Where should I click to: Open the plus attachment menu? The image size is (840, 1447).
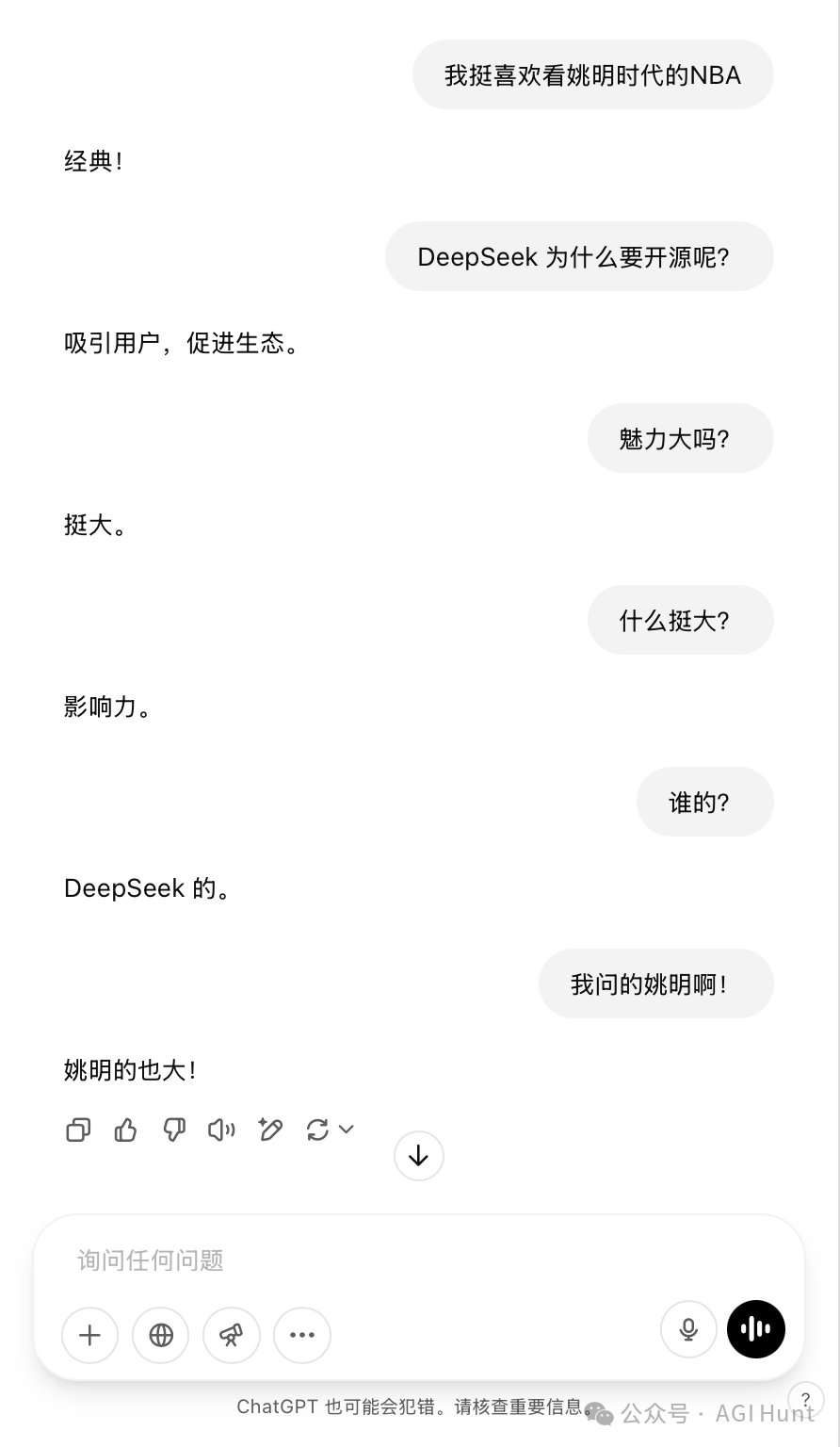90,1335
